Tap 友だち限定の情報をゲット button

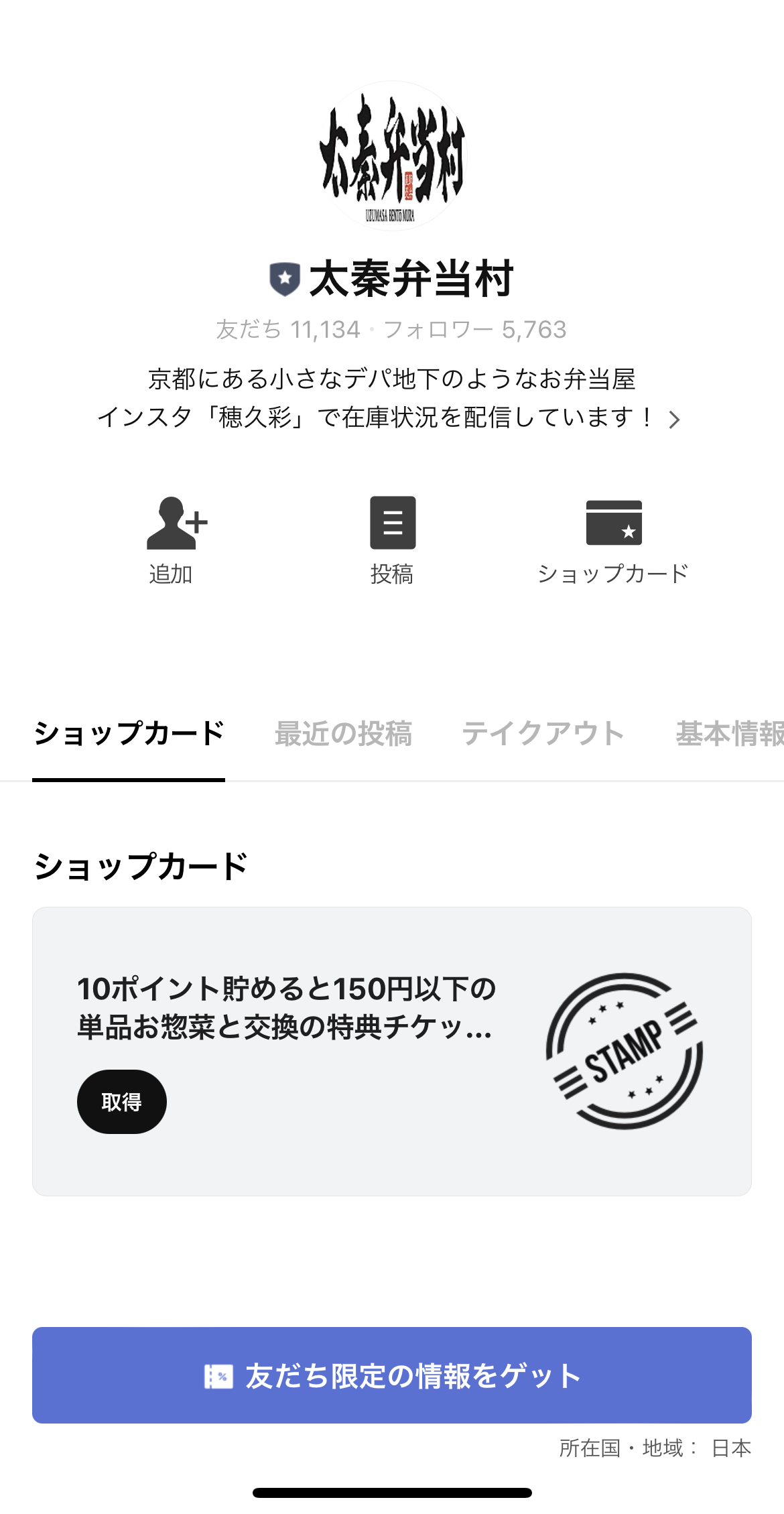[x=392, y=1375]
